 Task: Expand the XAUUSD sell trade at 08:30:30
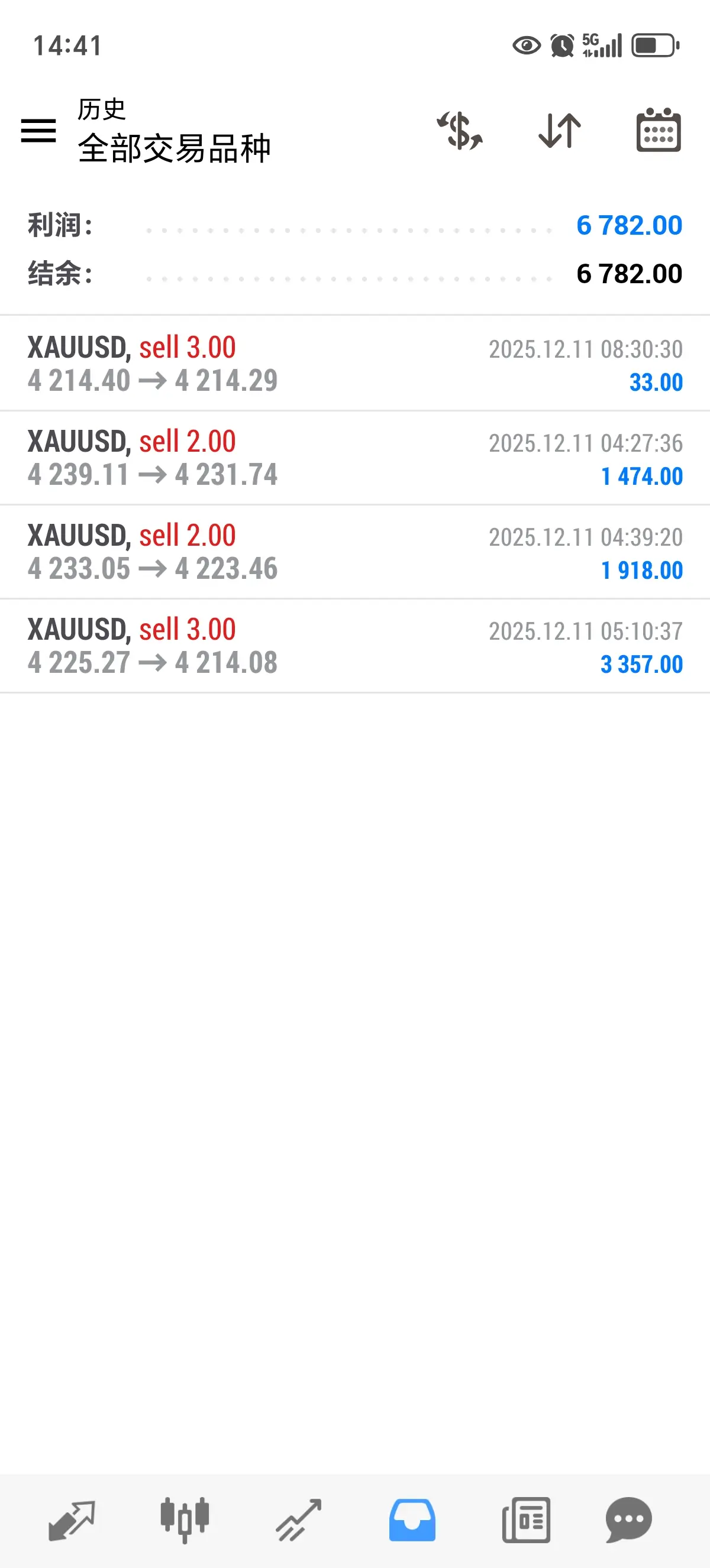click(354, 364)
